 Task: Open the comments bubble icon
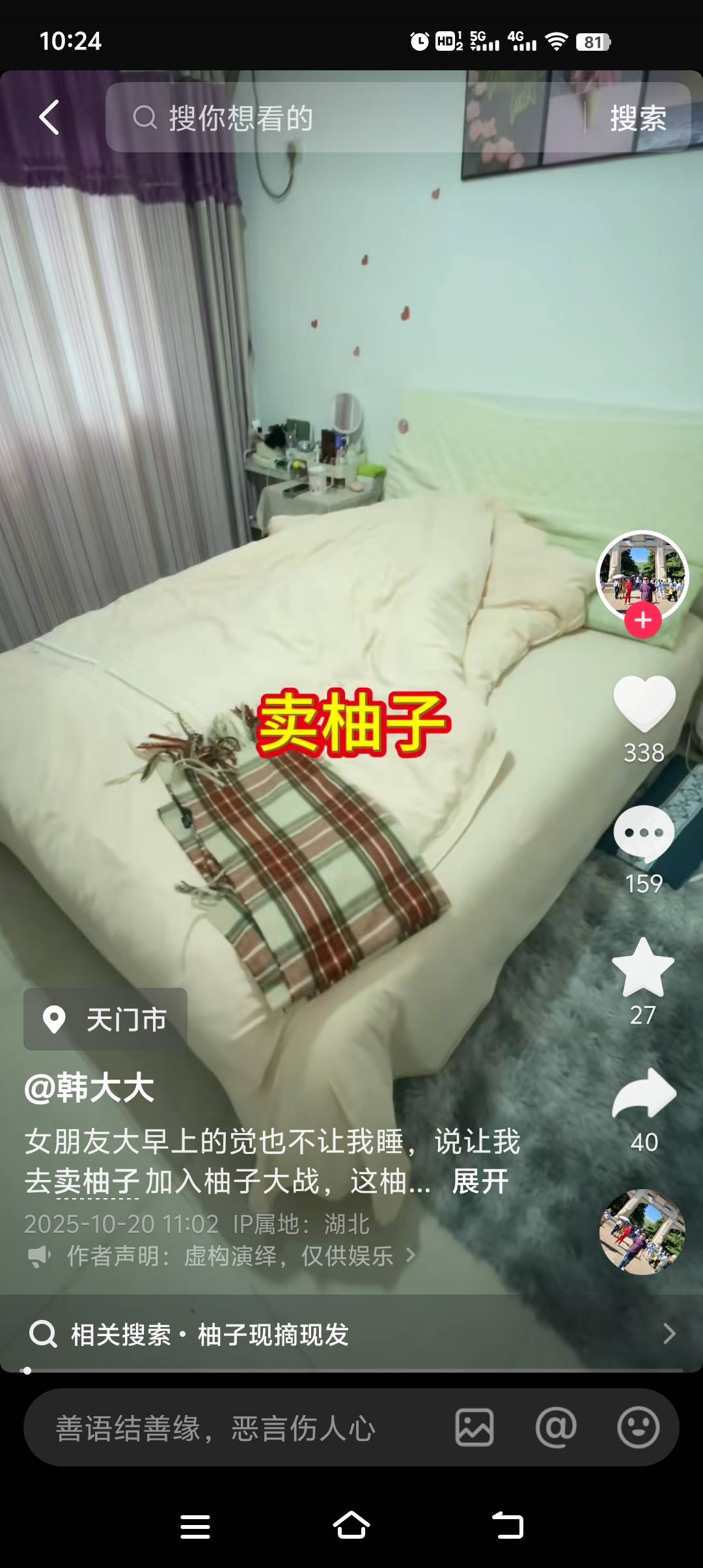point(644,835)
